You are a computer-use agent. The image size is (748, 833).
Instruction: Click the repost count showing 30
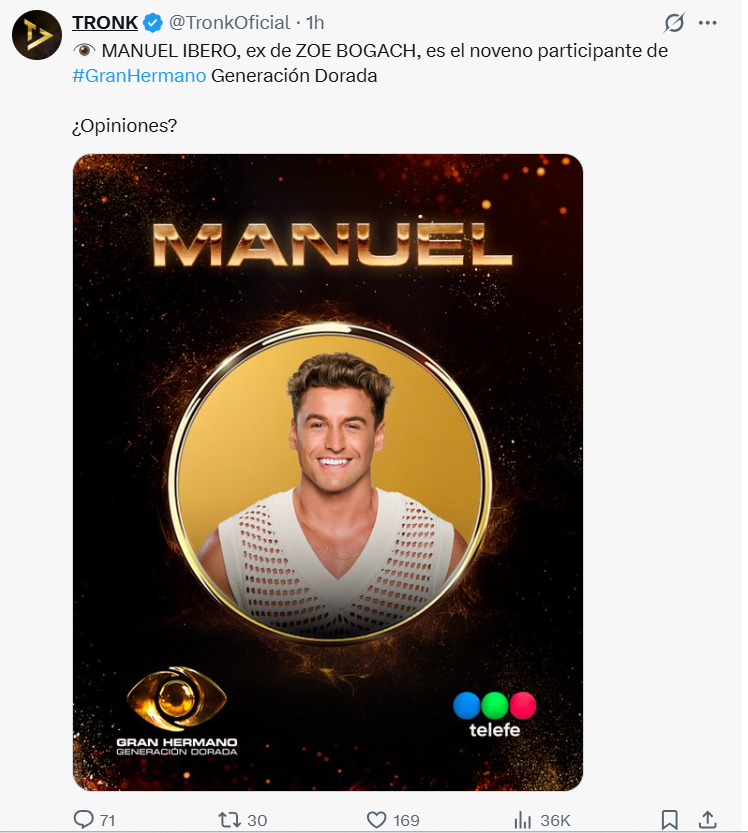pos(252,819)
